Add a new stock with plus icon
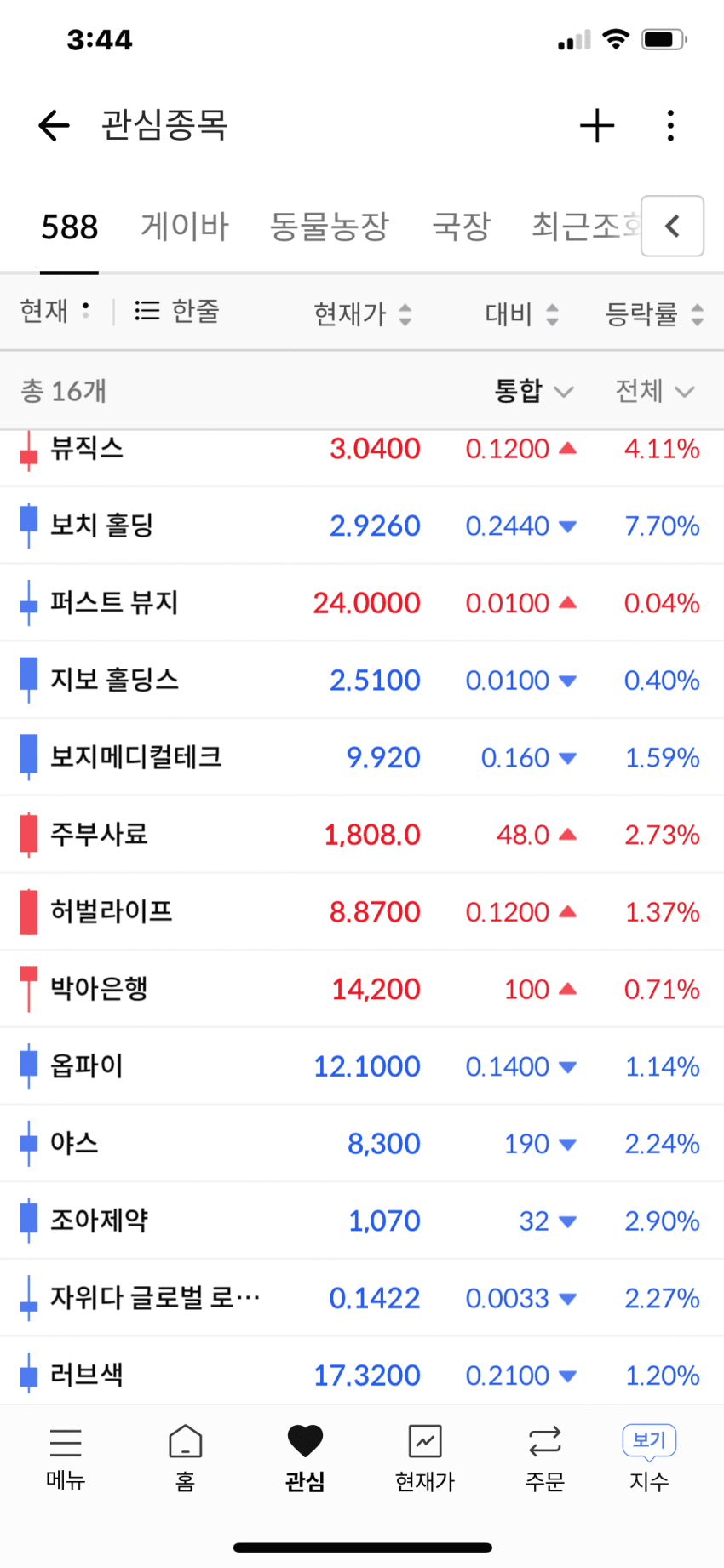The image size is (724, 1568). click(596, 126)
